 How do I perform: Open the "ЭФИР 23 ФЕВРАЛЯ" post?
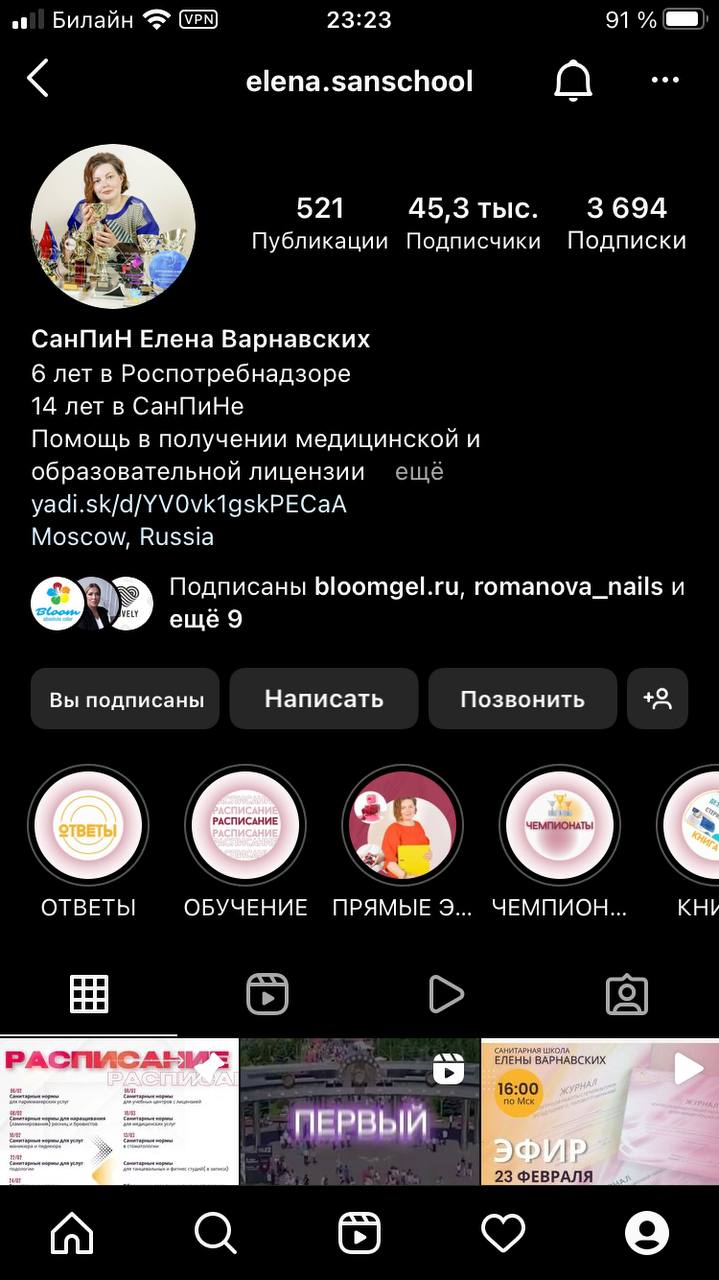600,1112
